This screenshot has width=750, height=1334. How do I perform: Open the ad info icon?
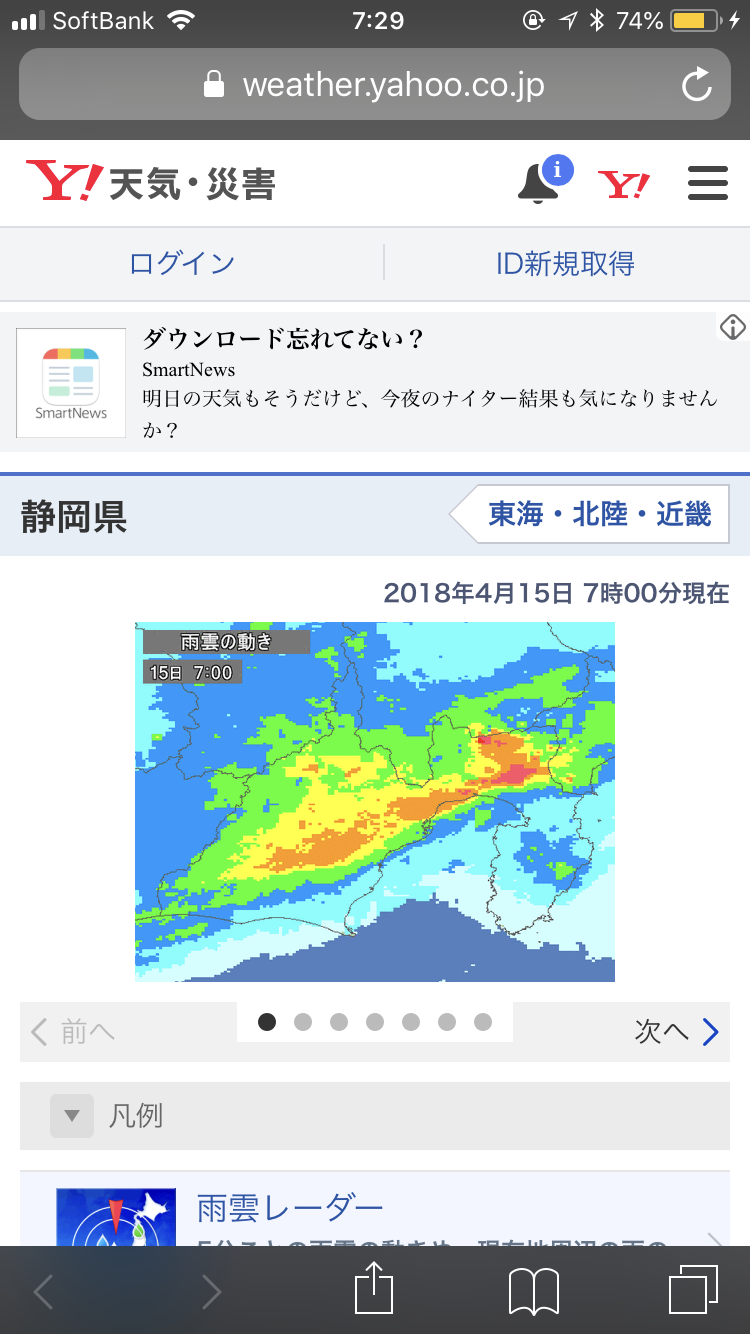pyautogui.click(x=733, y=327)
